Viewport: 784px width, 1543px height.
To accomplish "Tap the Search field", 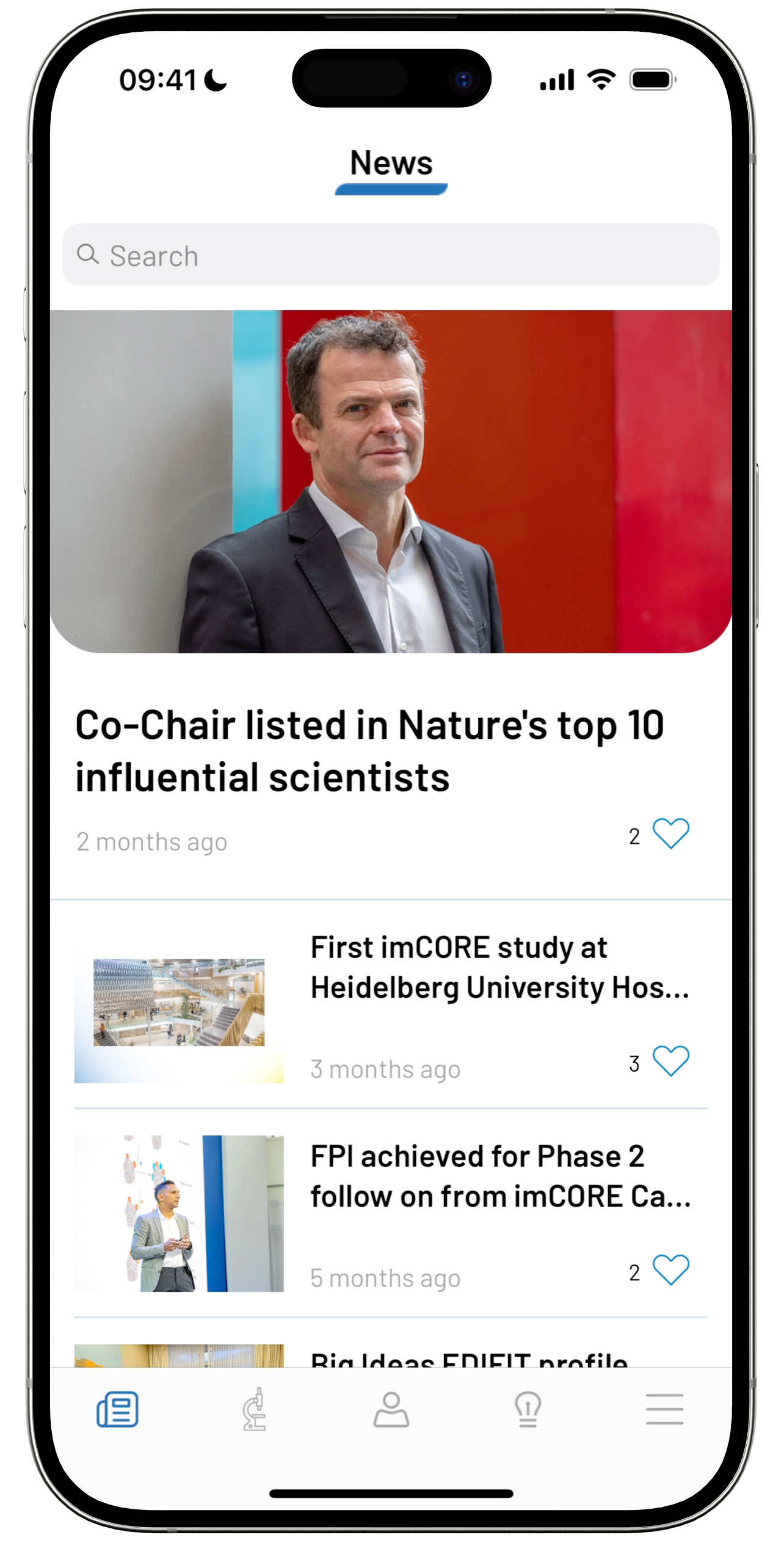I will coord(391,255).
